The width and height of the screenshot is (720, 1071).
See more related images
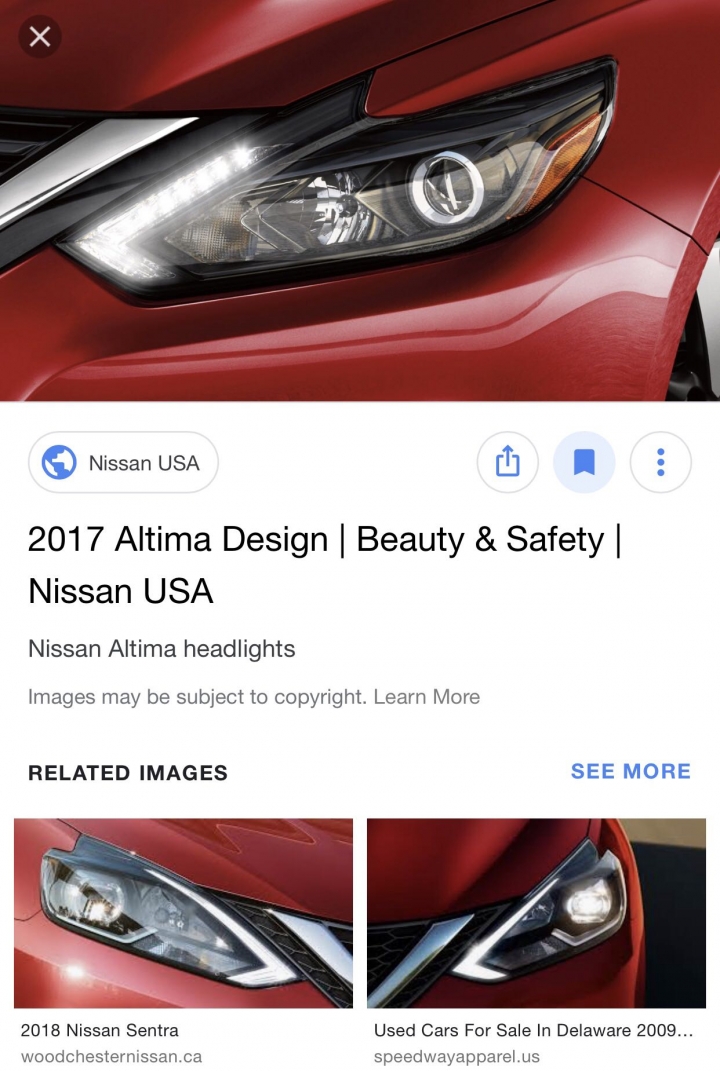(631, 771)
